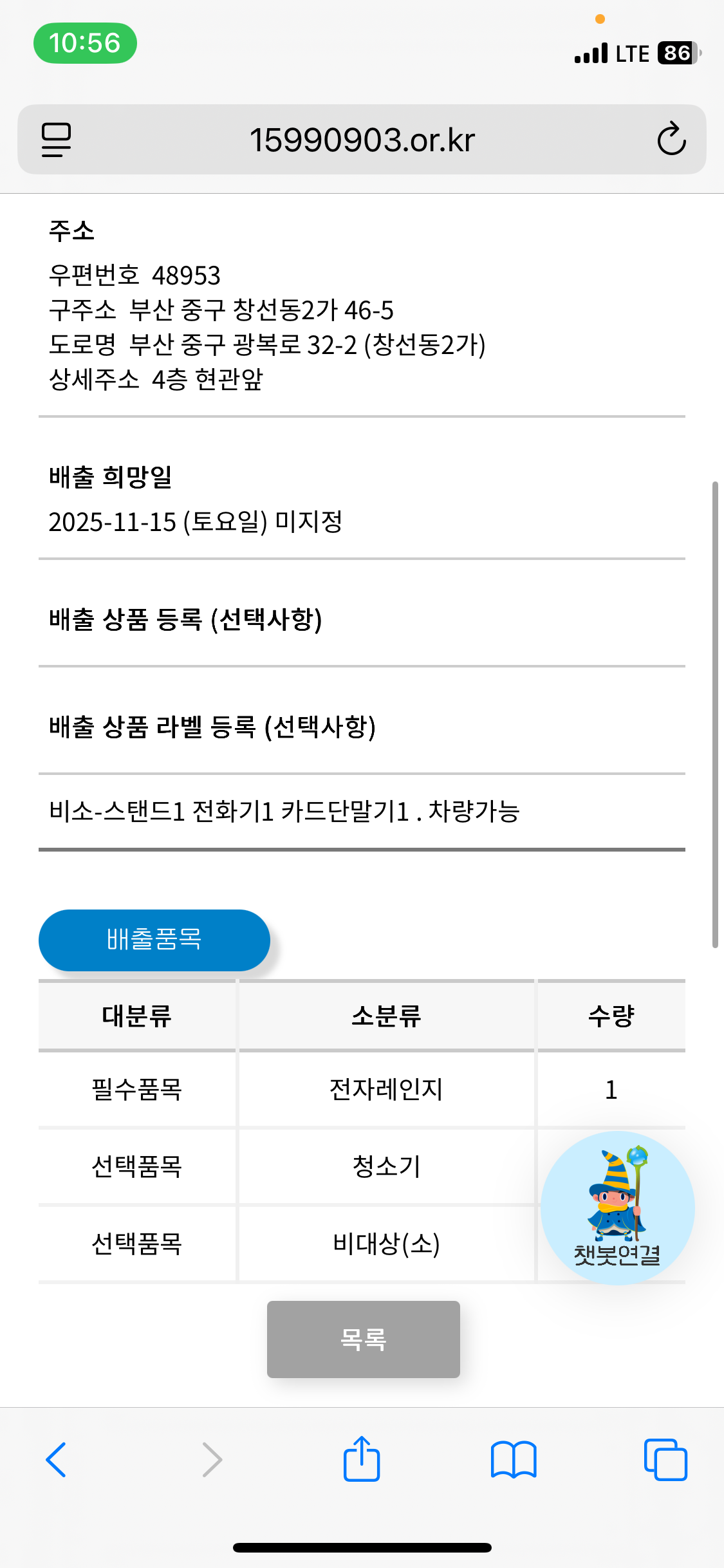Image resolution: width=724 pixels, height=1568 pixels.
Task: Open Safari bookmarks
Action: coord(514,1459)
